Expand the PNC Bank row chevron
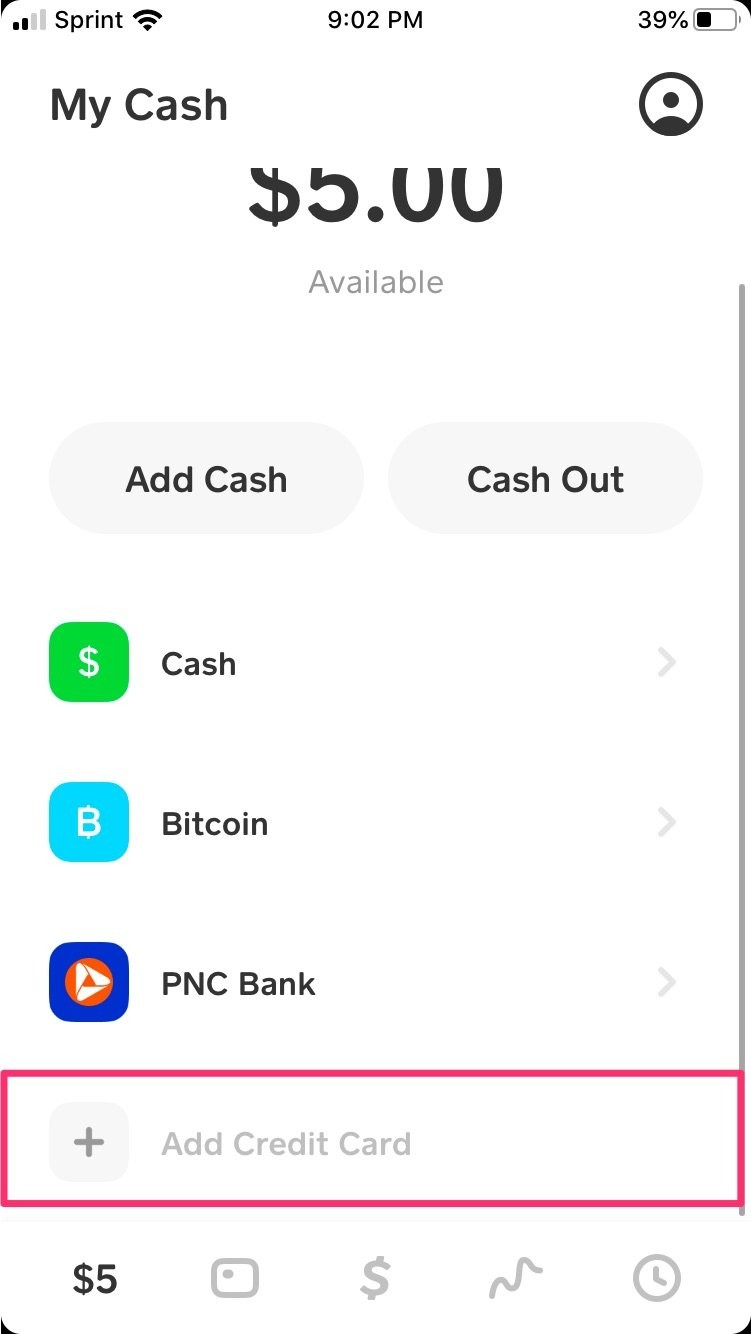The height and width of the screenshot is (1334, 751). coord(667,982)
